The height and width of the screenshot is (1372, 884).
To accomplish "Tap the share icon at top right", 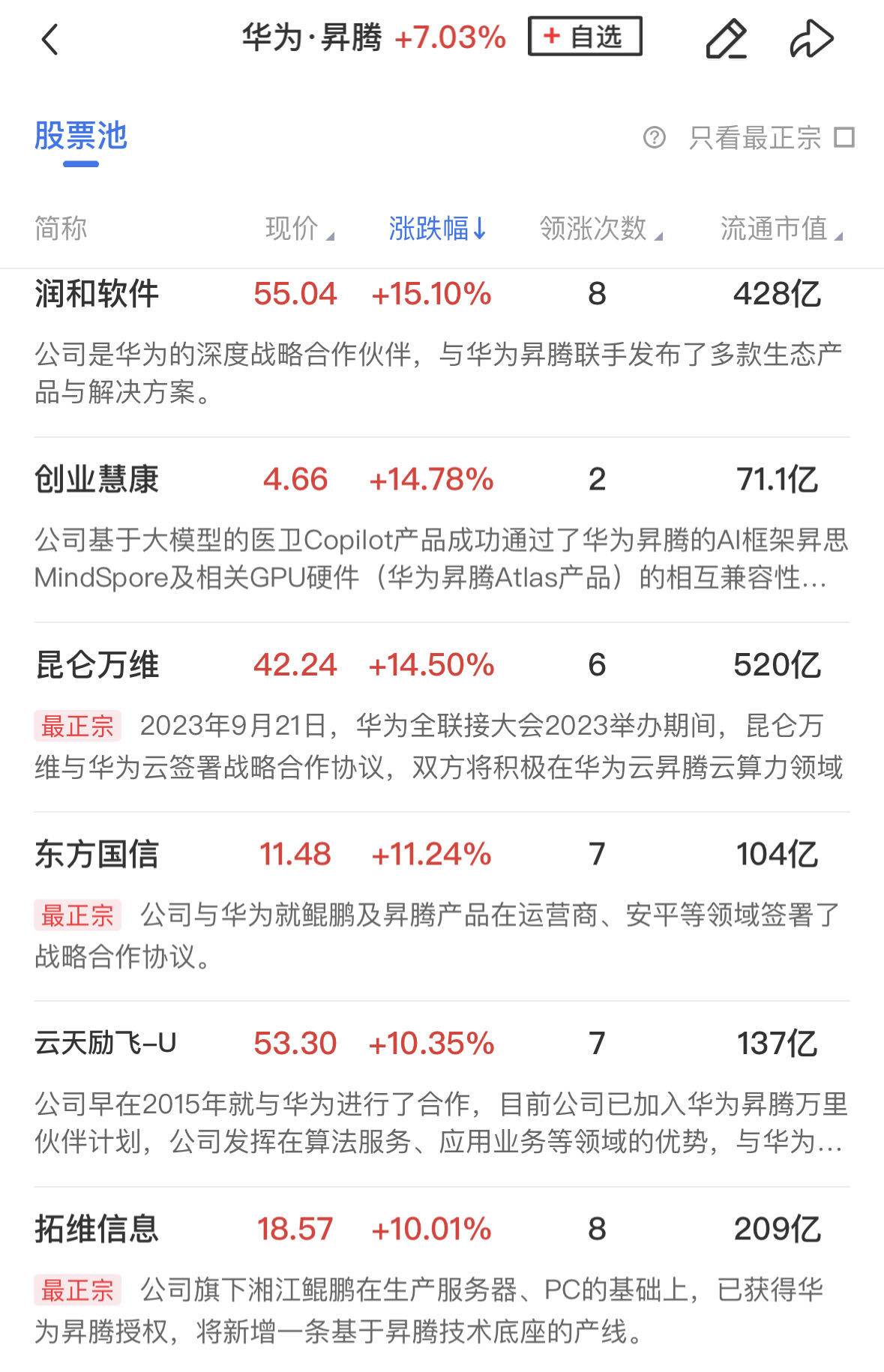I will click(812, 40).
